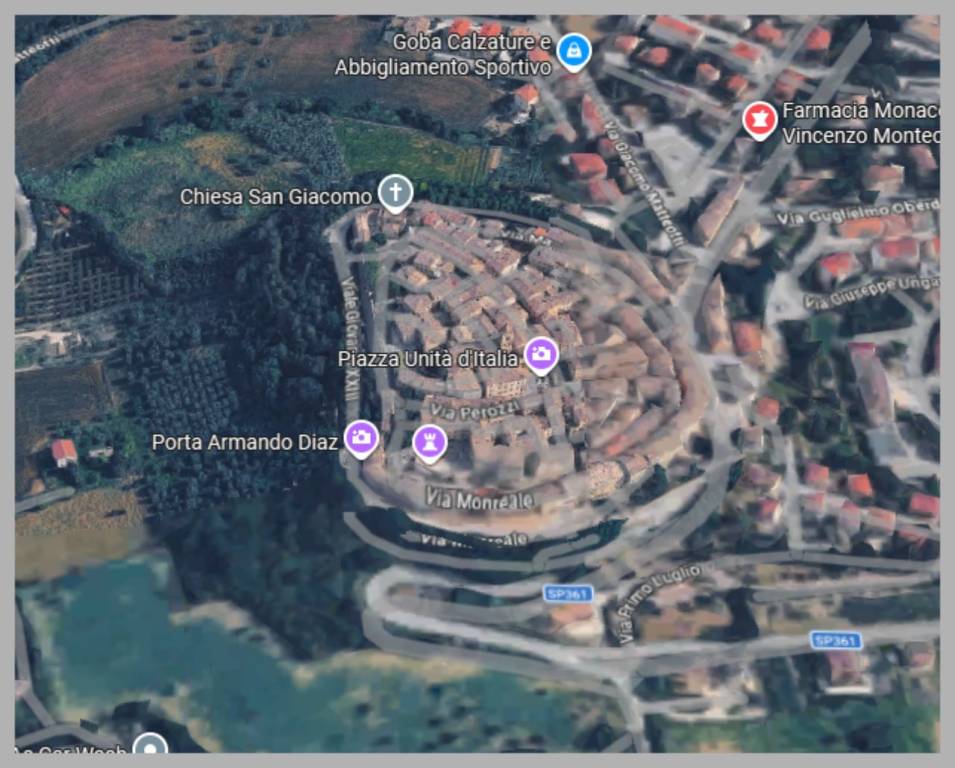This screenshot has height=768, width=955.
Task: Select the Farmacia Monaco pharmacy marker
Action: click(760, 120)
